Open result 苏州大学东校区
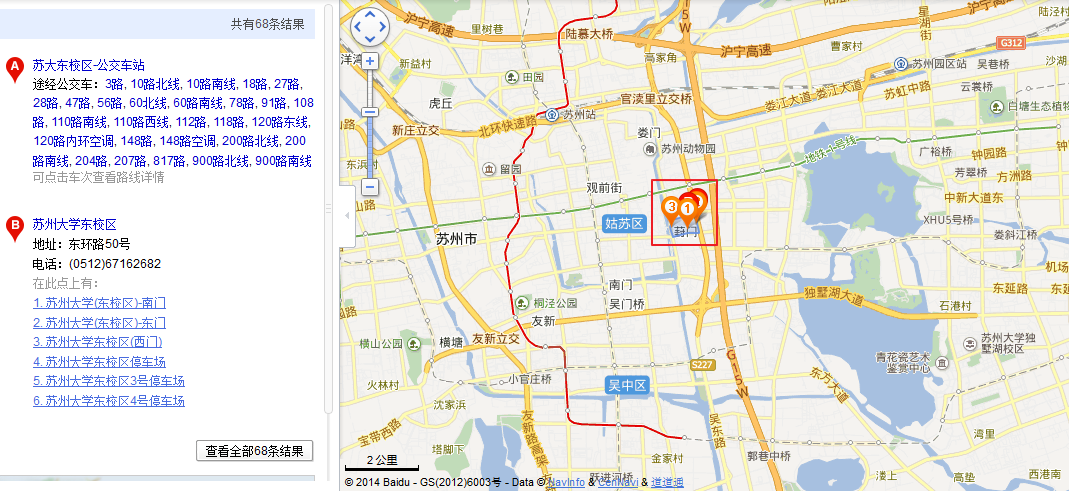The image size is (1069, 491). pyautogui.click(x=74, y=224)
